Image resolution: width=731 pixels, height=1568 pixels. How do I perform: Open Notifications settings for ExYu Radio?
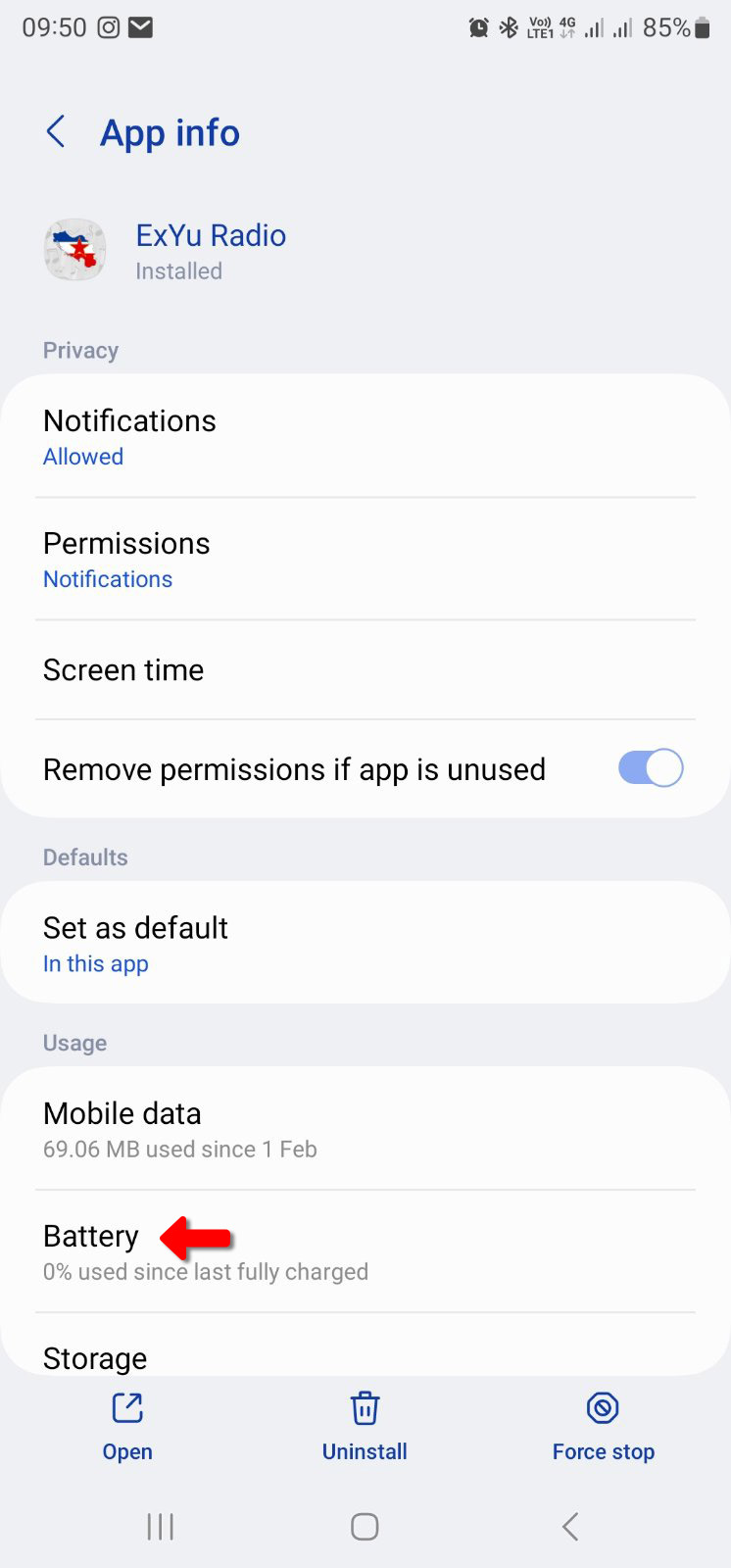click(365, 437)
